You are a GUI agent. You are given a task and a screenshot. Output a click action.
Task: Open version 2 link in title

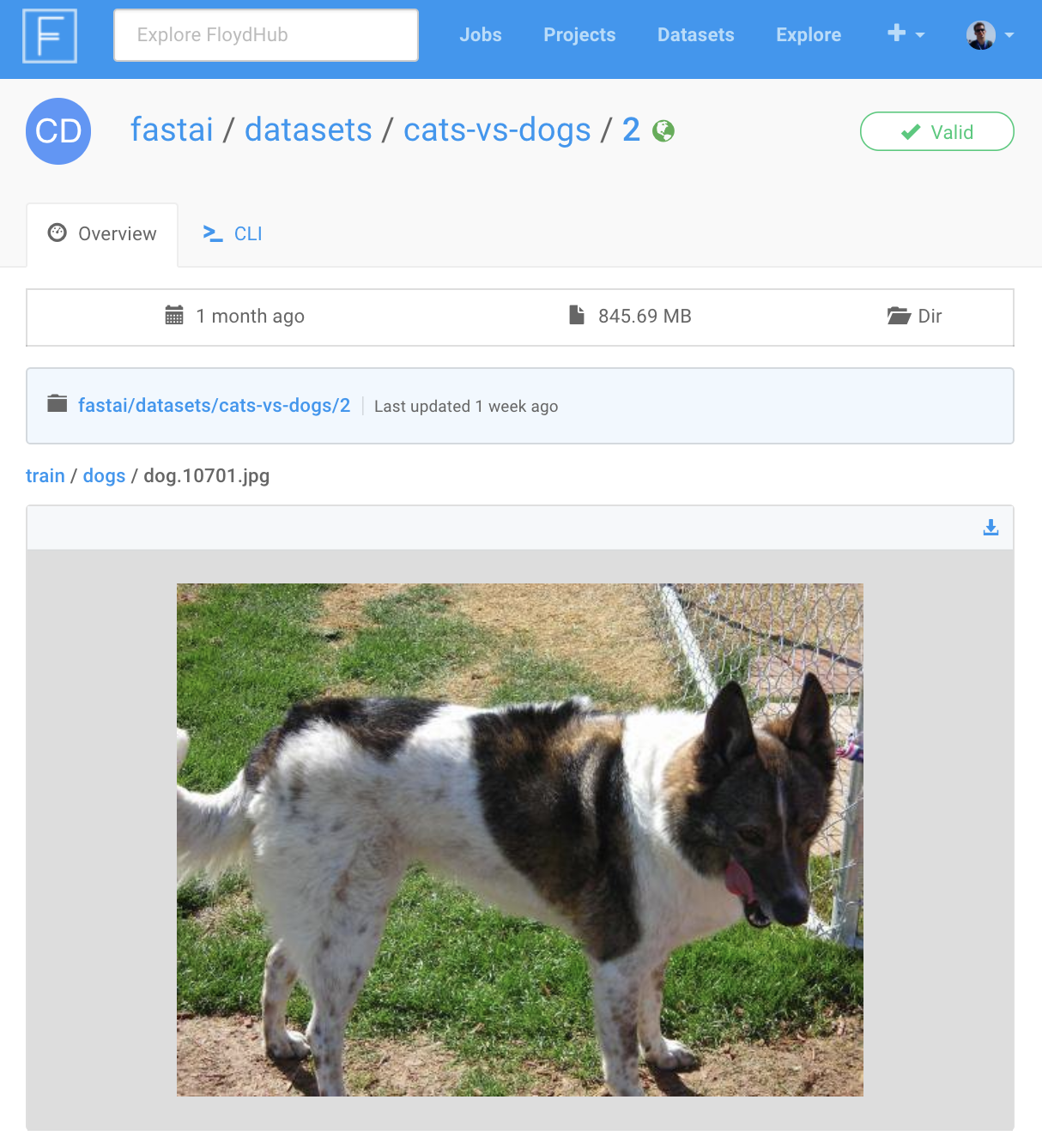click(631, 130)
